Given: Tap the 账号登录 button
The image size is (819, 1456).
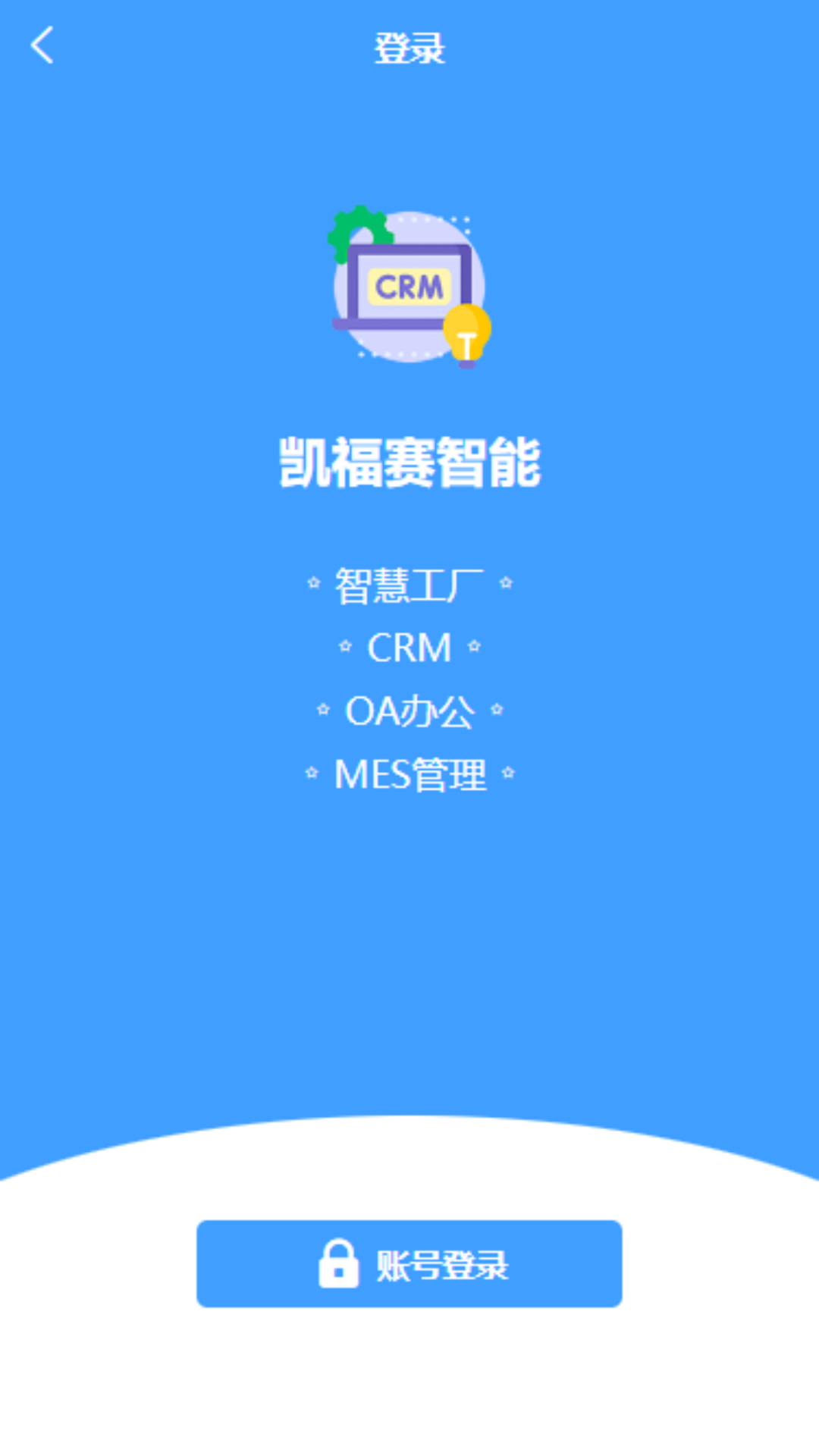Looking at the screenshot, I should 409,1263.
